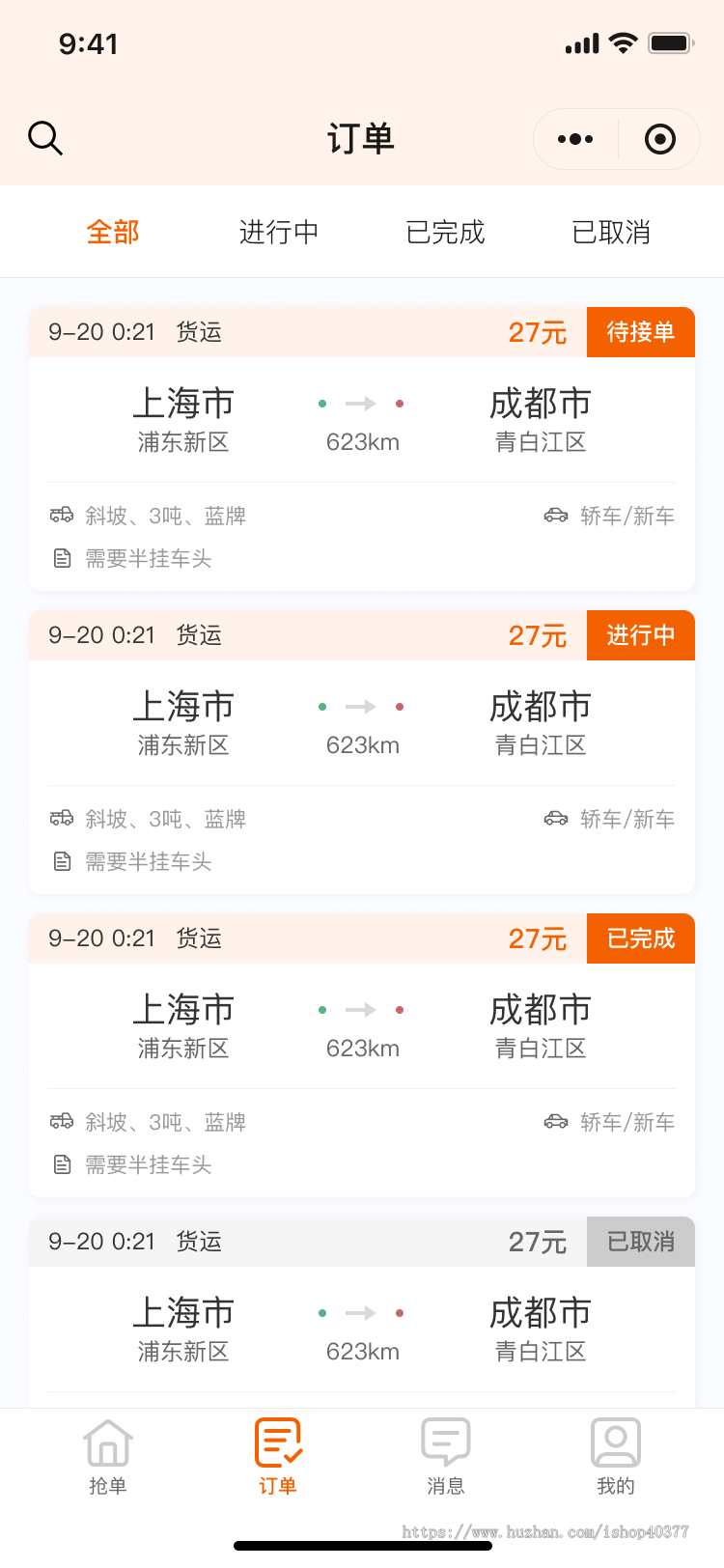Open the search icon
Screen dimensions: 724x1568
click(45, 138)
